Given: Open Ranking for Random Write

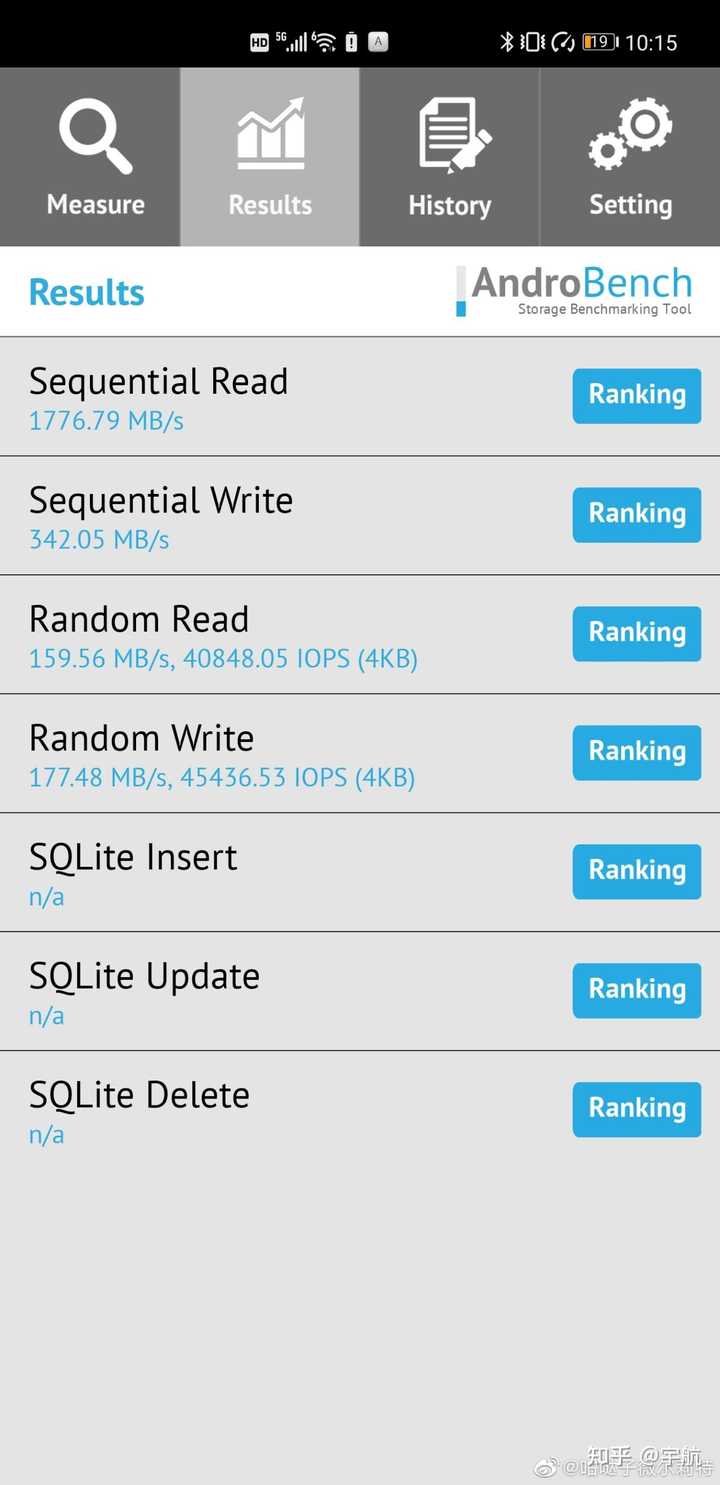Looking at the screenshot, I should (636, 752).
